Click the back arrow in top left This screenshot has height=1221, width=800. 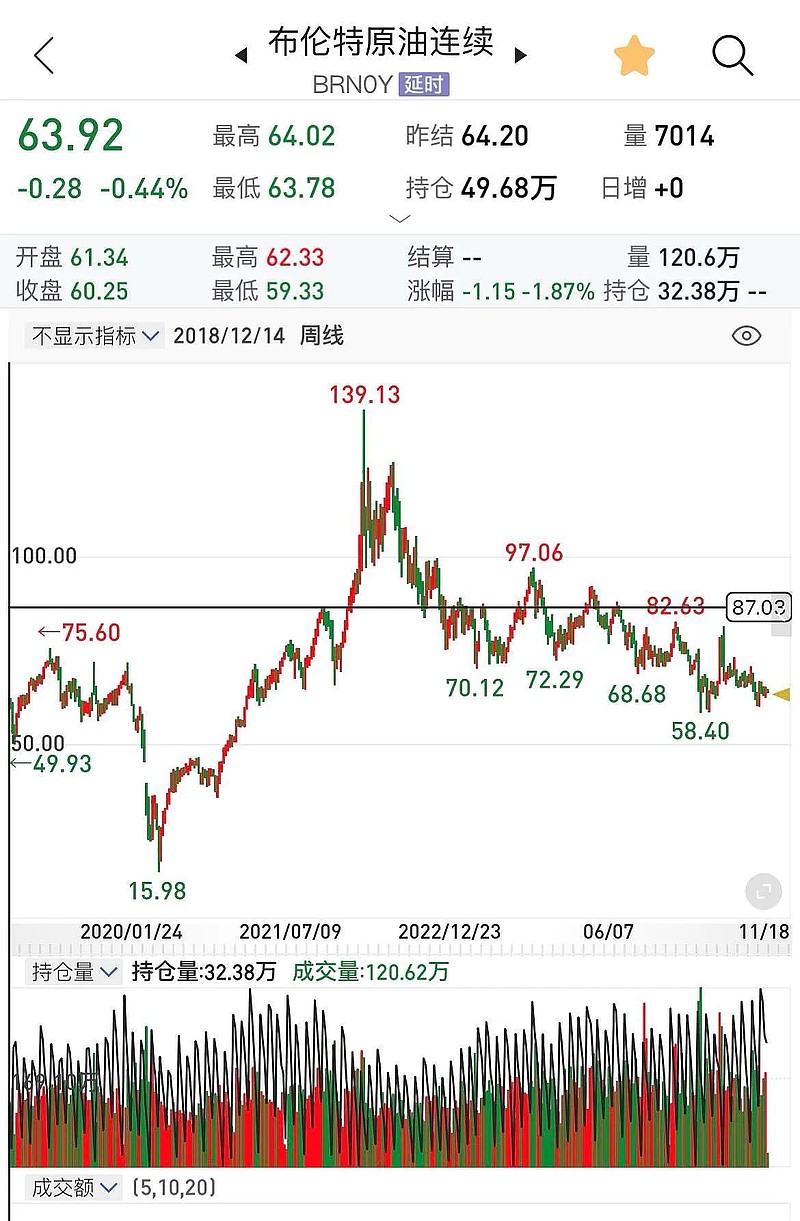(x=42, y=56)
